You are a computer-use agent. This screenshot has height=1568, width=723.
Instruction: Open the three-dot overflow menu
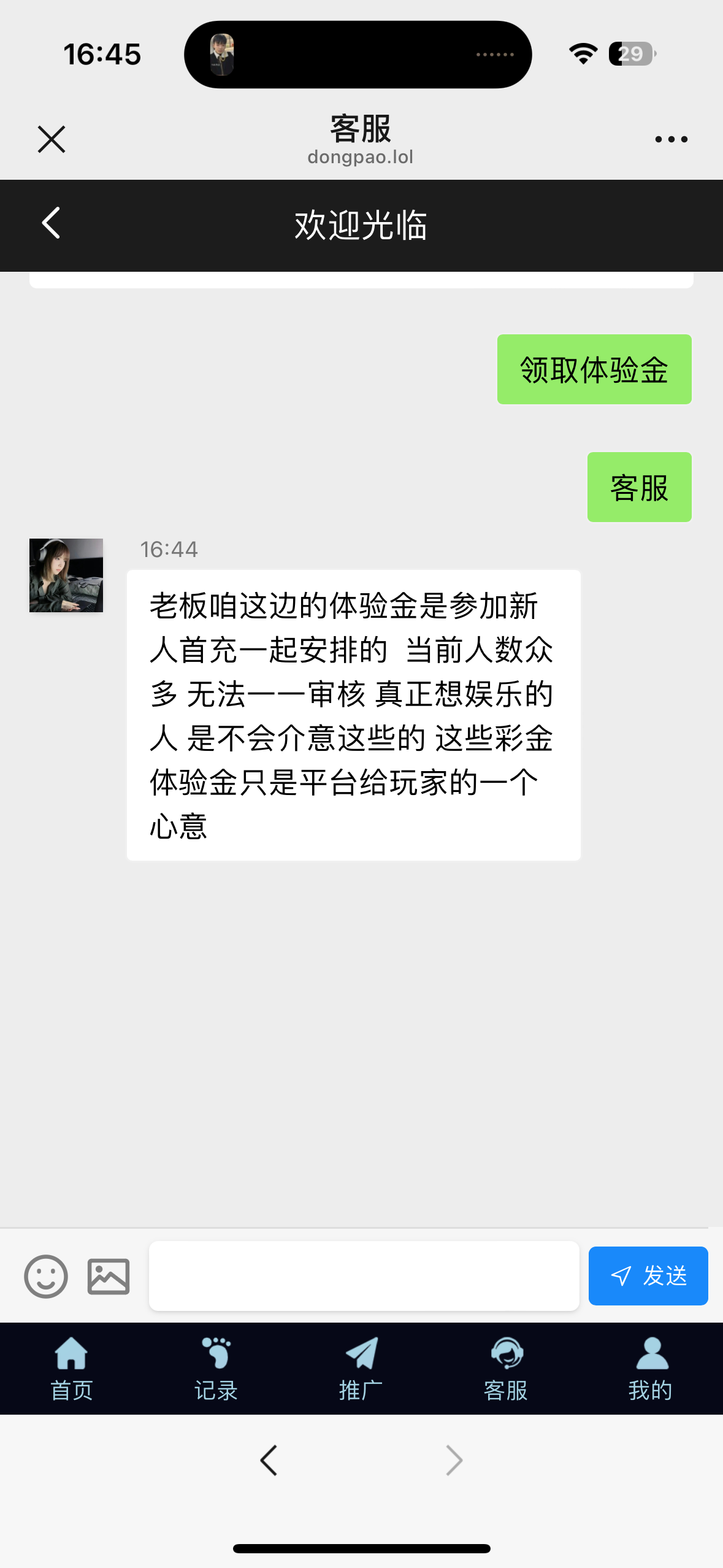pyautogui.click(x=670, y=139)
